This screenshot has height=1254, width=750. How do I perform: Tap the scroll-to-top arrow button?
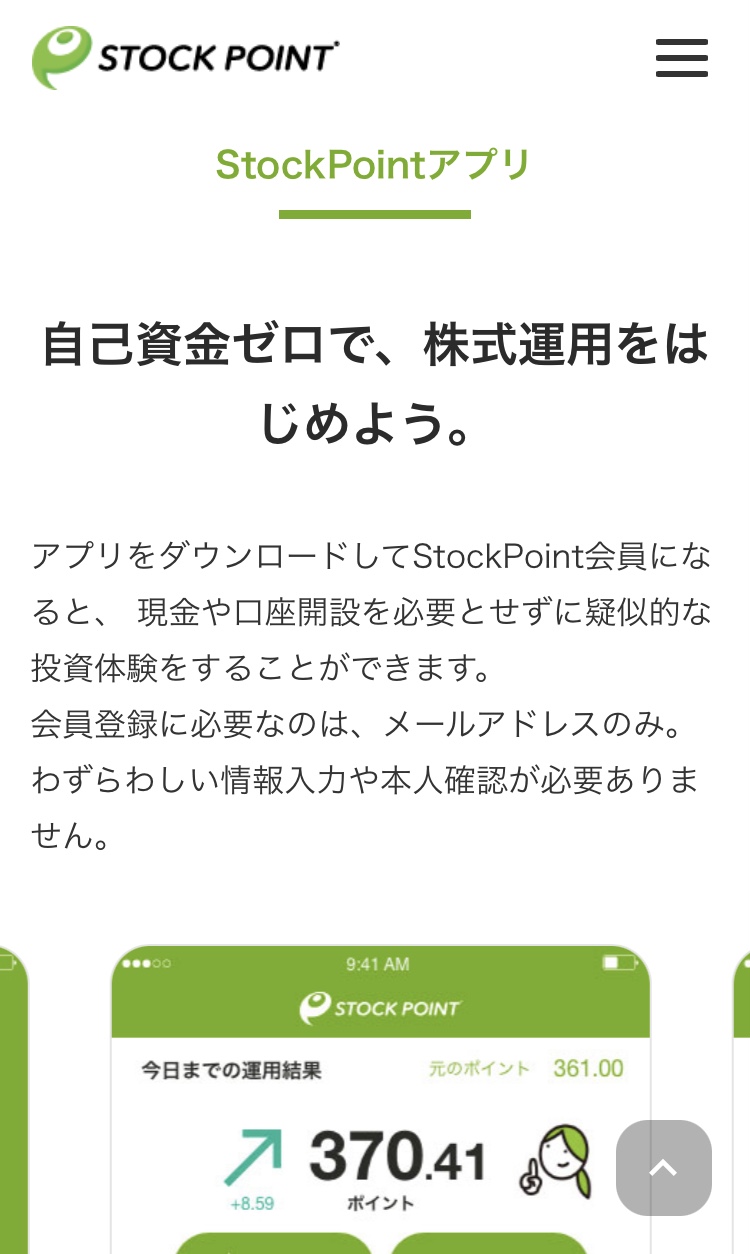click(x=664, y=1168)
